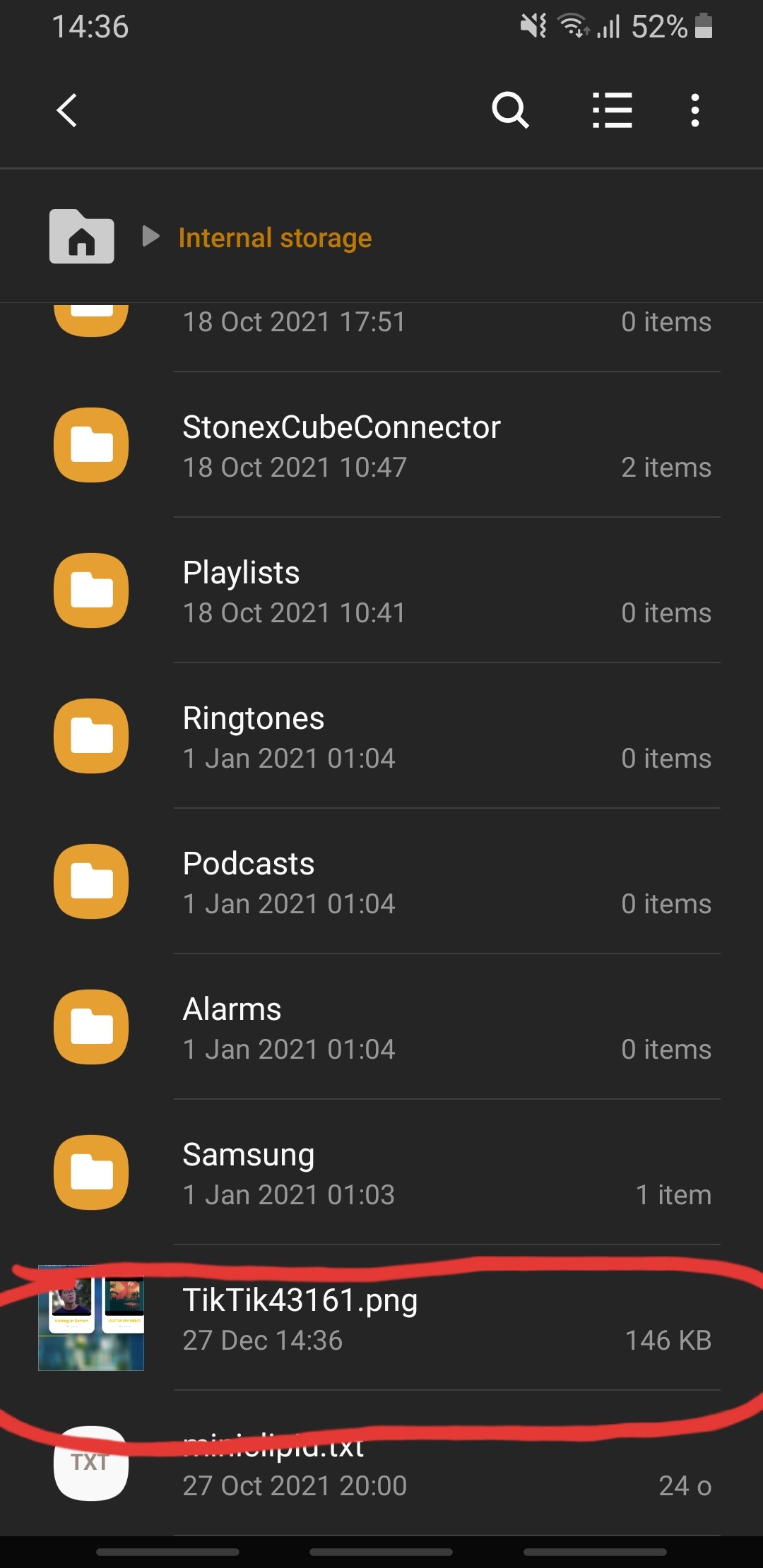
Task: Change the list view layout
Action: tap(612, 111)
